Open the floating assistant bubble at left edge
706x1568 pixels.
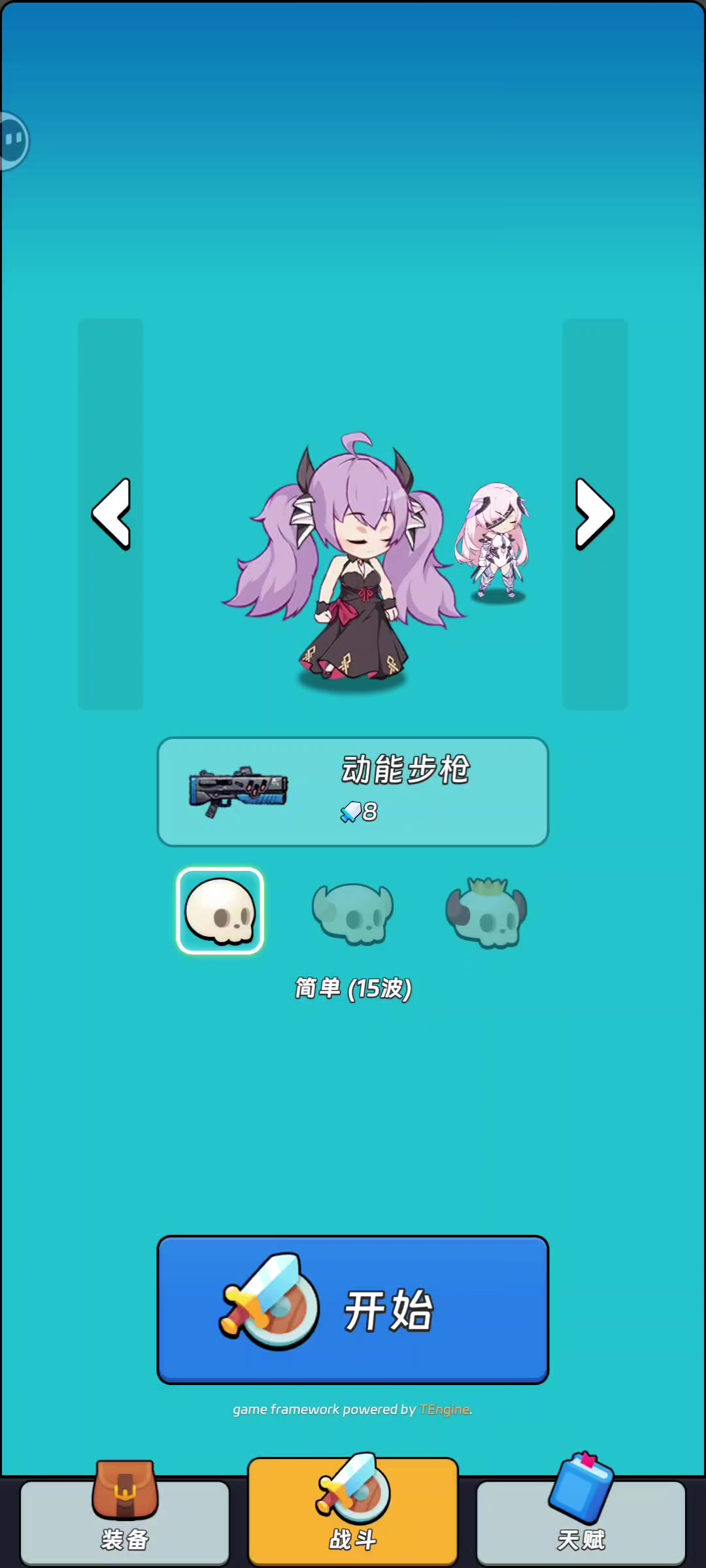(13, 140)
